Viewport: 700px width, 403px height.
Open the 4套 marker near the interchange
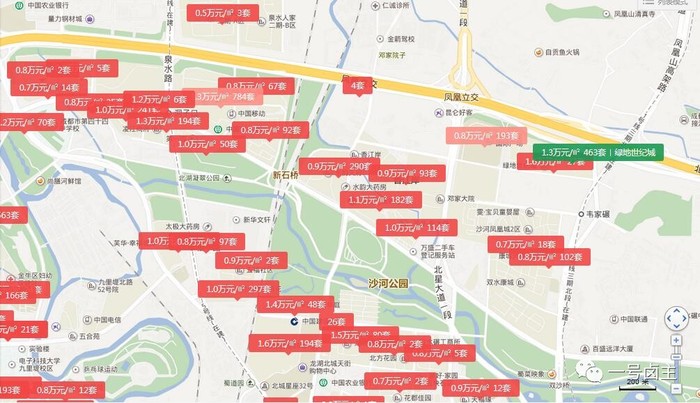click(x=357, y=86)
